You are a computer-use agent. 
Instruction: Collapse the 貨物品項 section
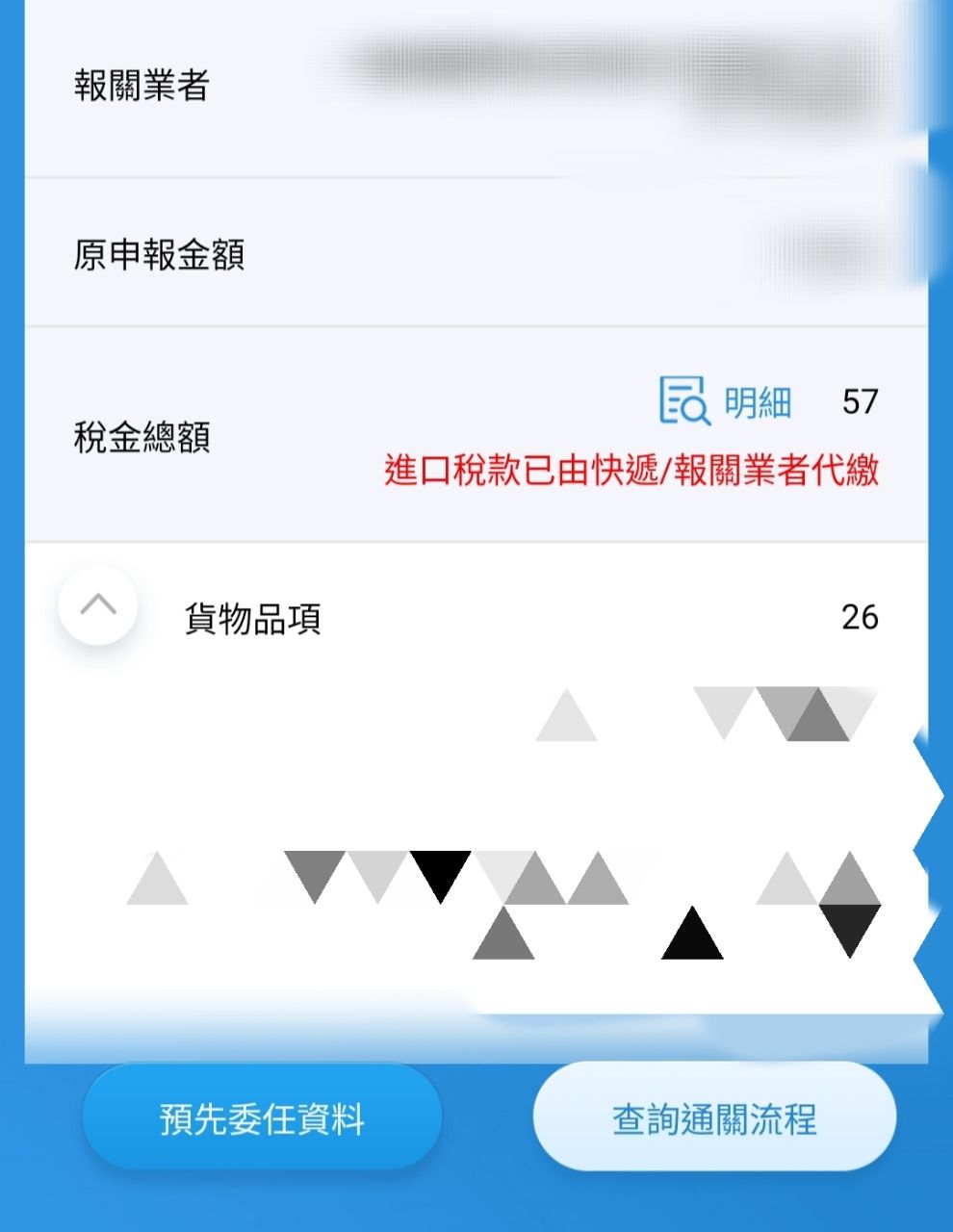point(98,605)
